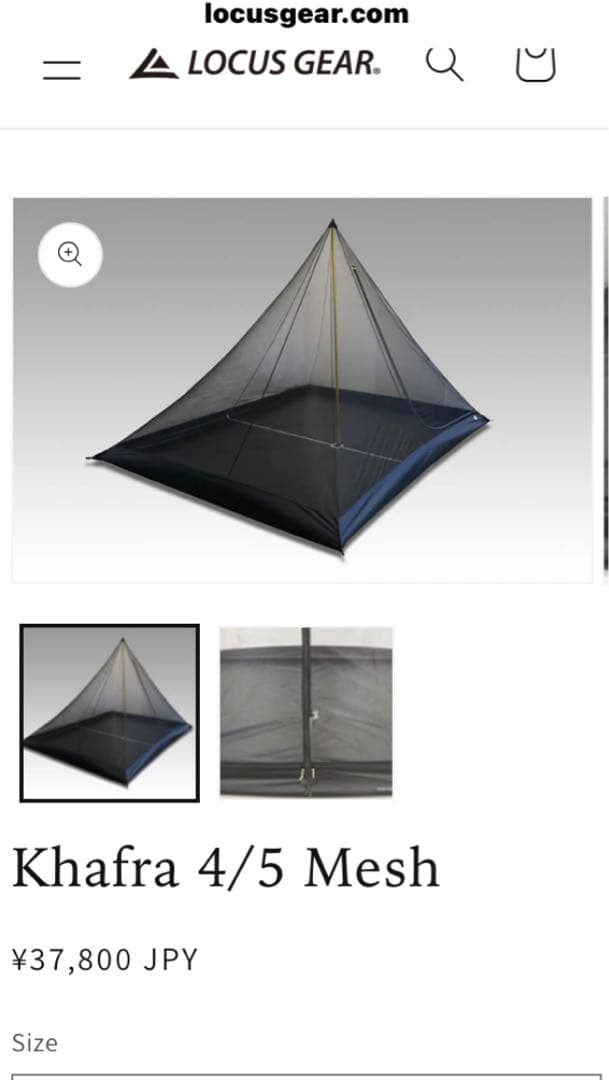Select the first pyramid tent thumbnail
This screenshot has width=609, height=1080.
pos(109,713)
